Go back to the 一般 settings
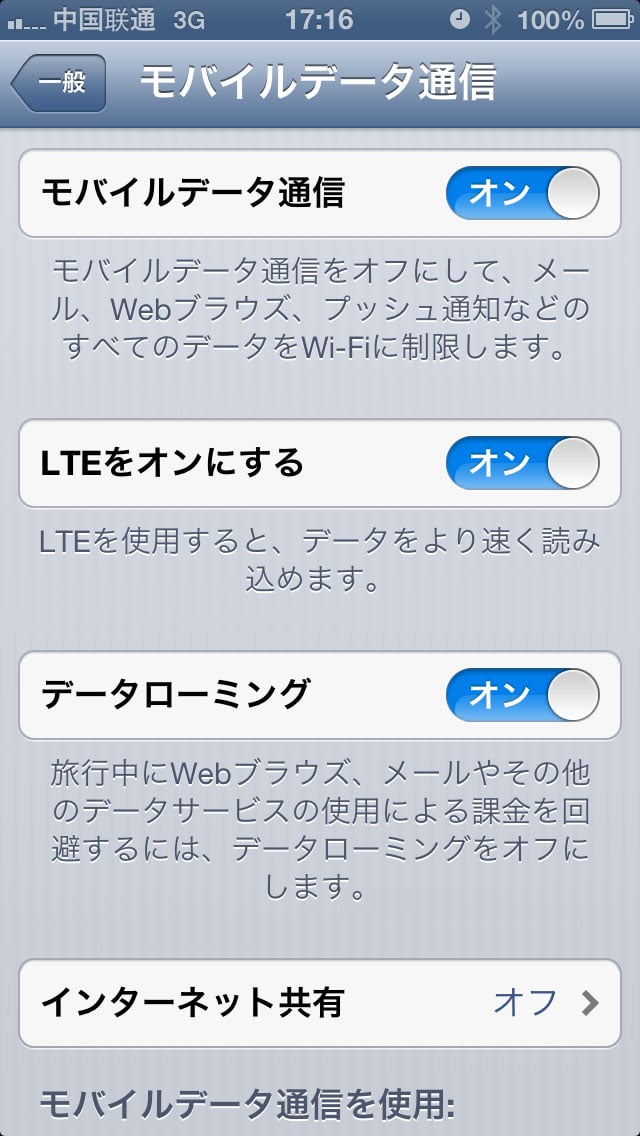The height and width of the screenshot is (1136, 640). coord(59,84)
